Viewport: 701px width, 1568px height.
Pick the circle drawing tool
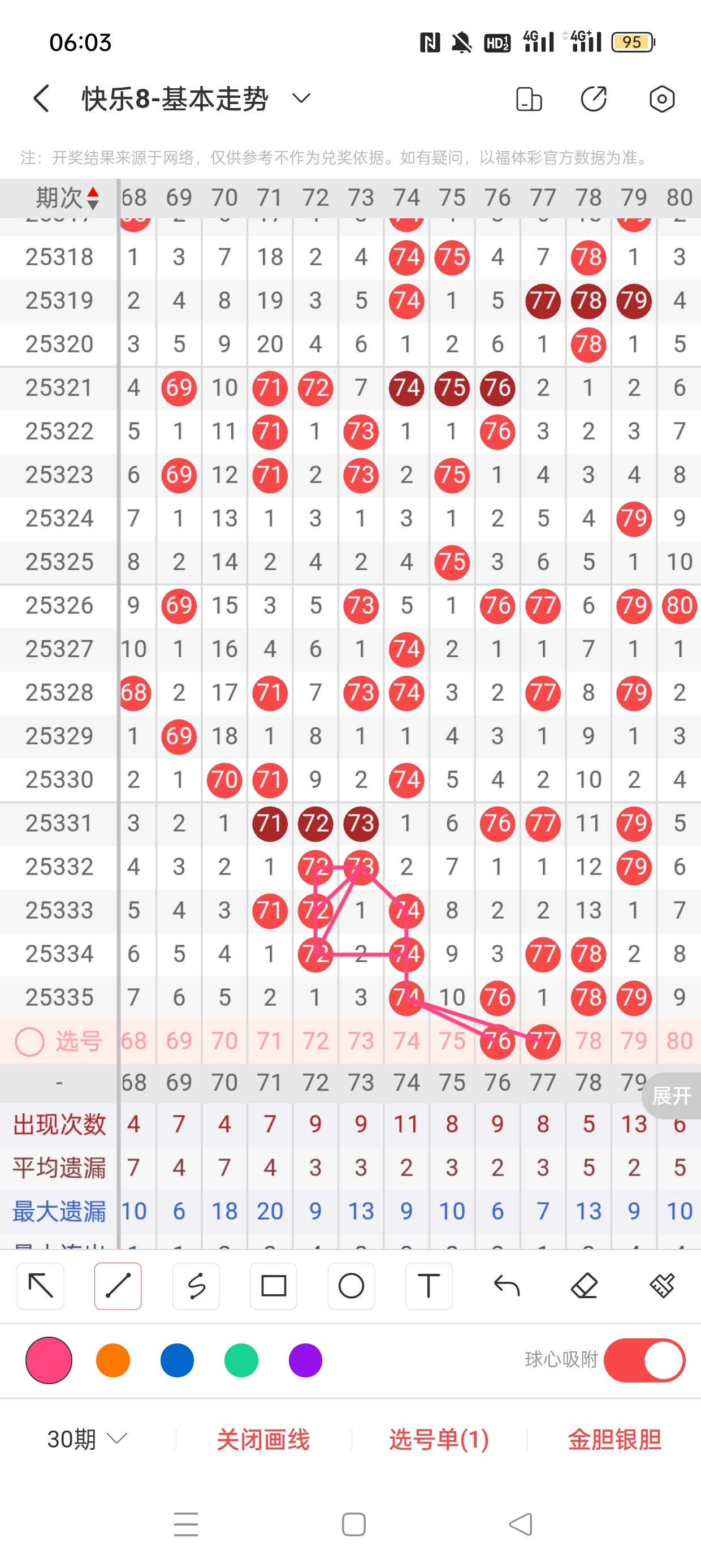coord(351,1286)
